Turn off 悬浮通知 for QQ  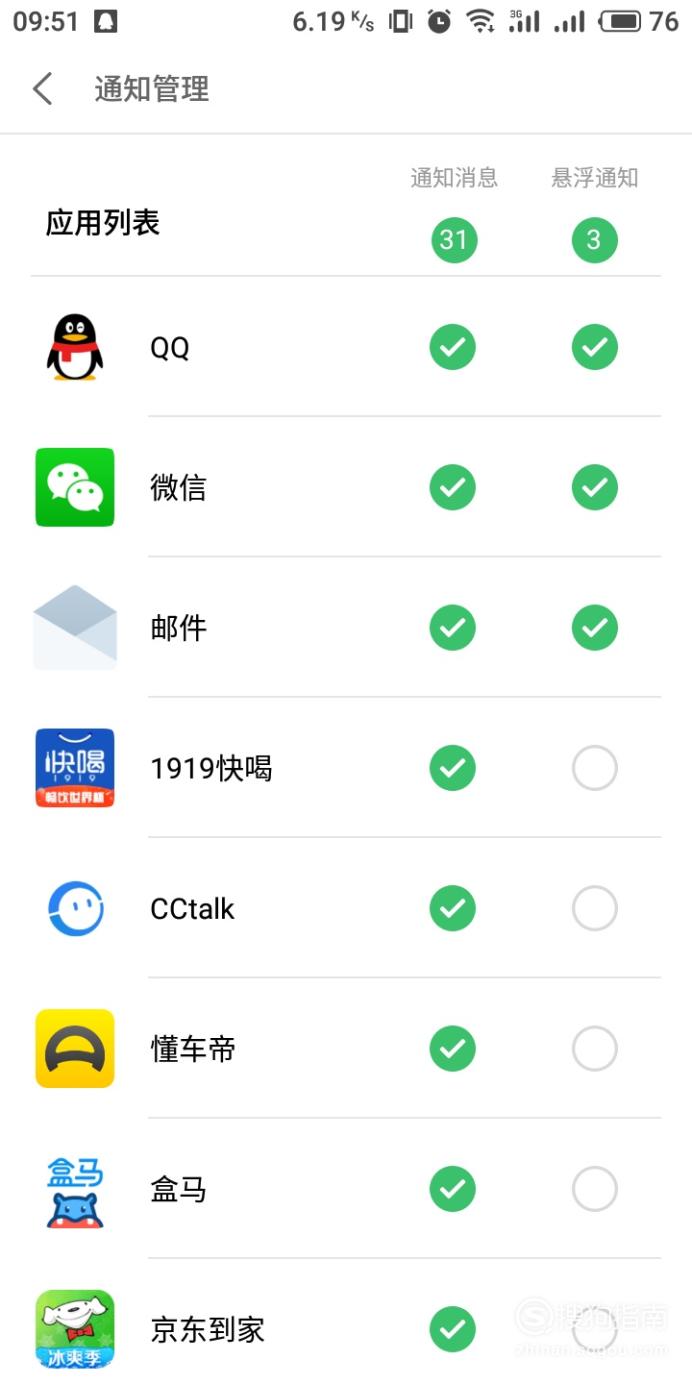tap(595, 347)
